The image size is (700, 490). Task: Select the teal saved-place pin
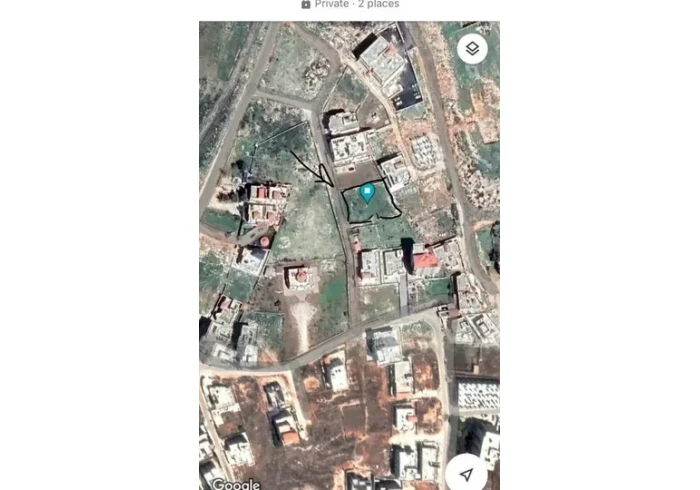click(x=367, y=192)
